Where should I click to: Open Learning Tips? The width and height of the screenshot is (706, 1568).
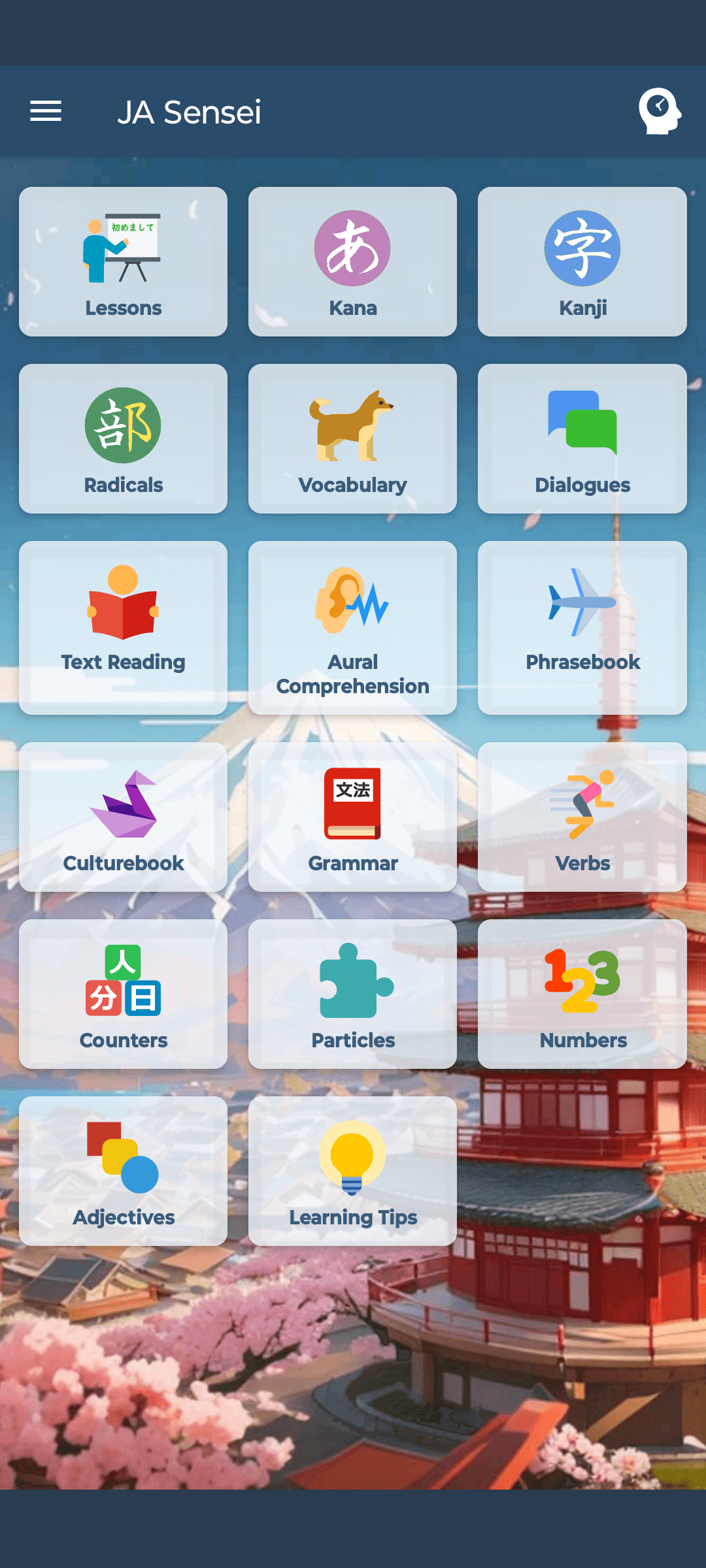pos(352,1171)
